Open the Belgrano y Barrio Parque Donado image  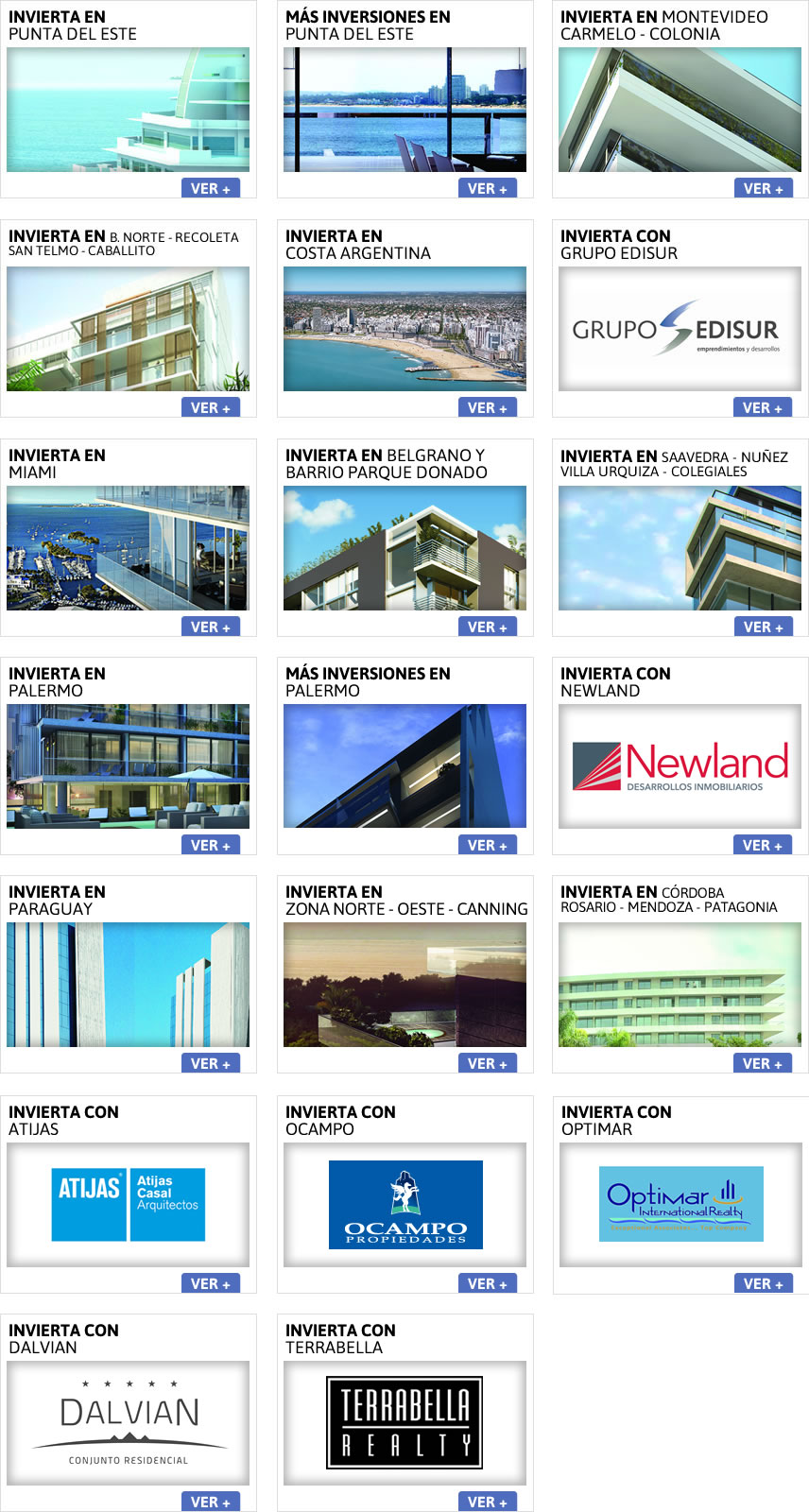404,548
